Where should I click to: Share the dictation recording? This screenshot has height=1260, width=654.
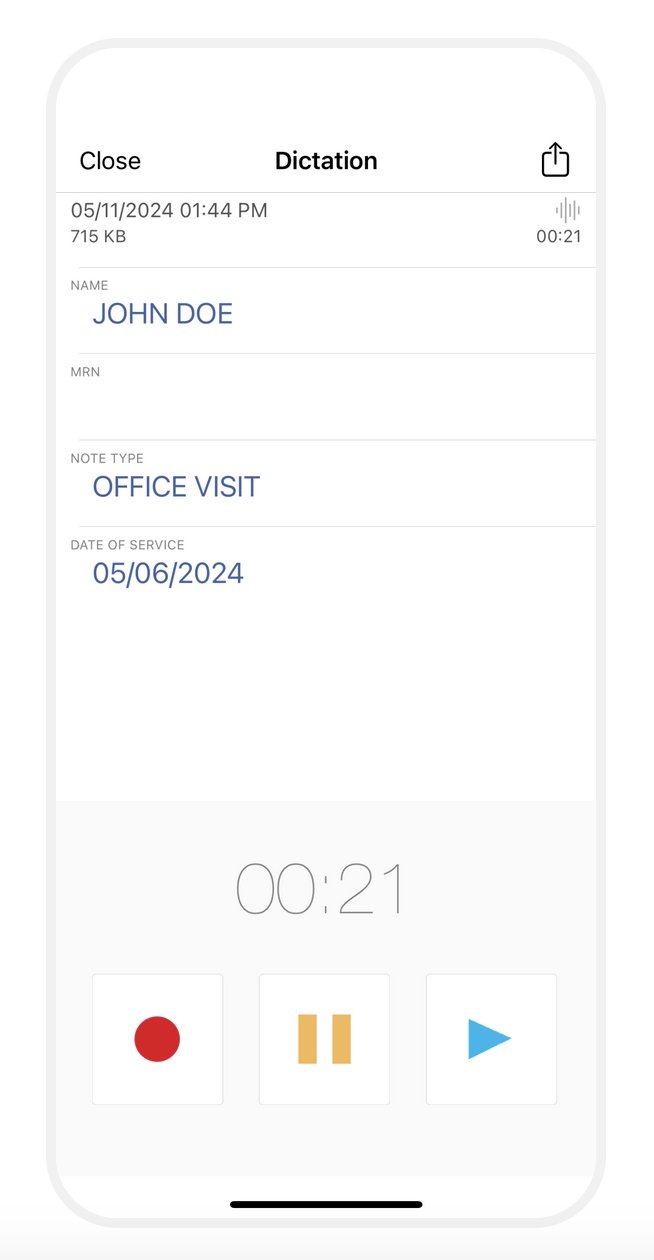[x=555, y=160]
